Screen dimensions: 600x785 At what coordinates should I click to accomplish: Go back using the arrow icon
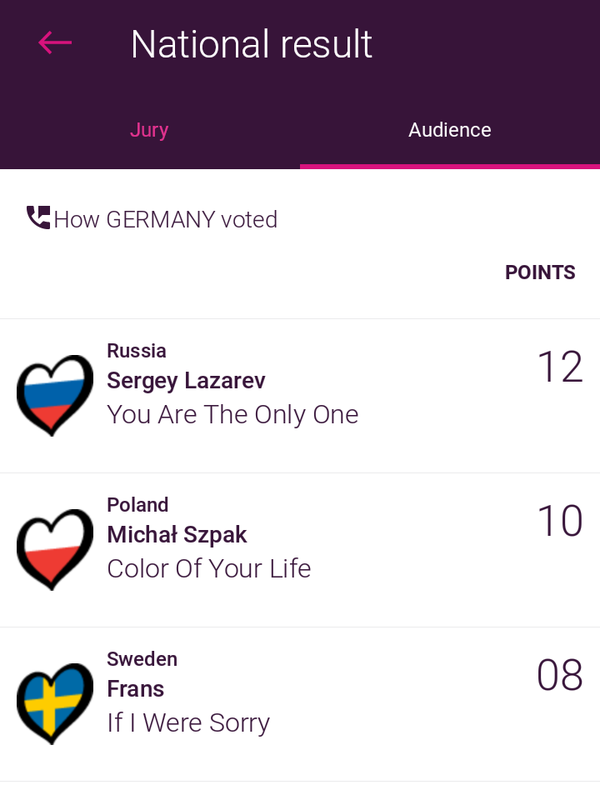(x=55, y=43)
